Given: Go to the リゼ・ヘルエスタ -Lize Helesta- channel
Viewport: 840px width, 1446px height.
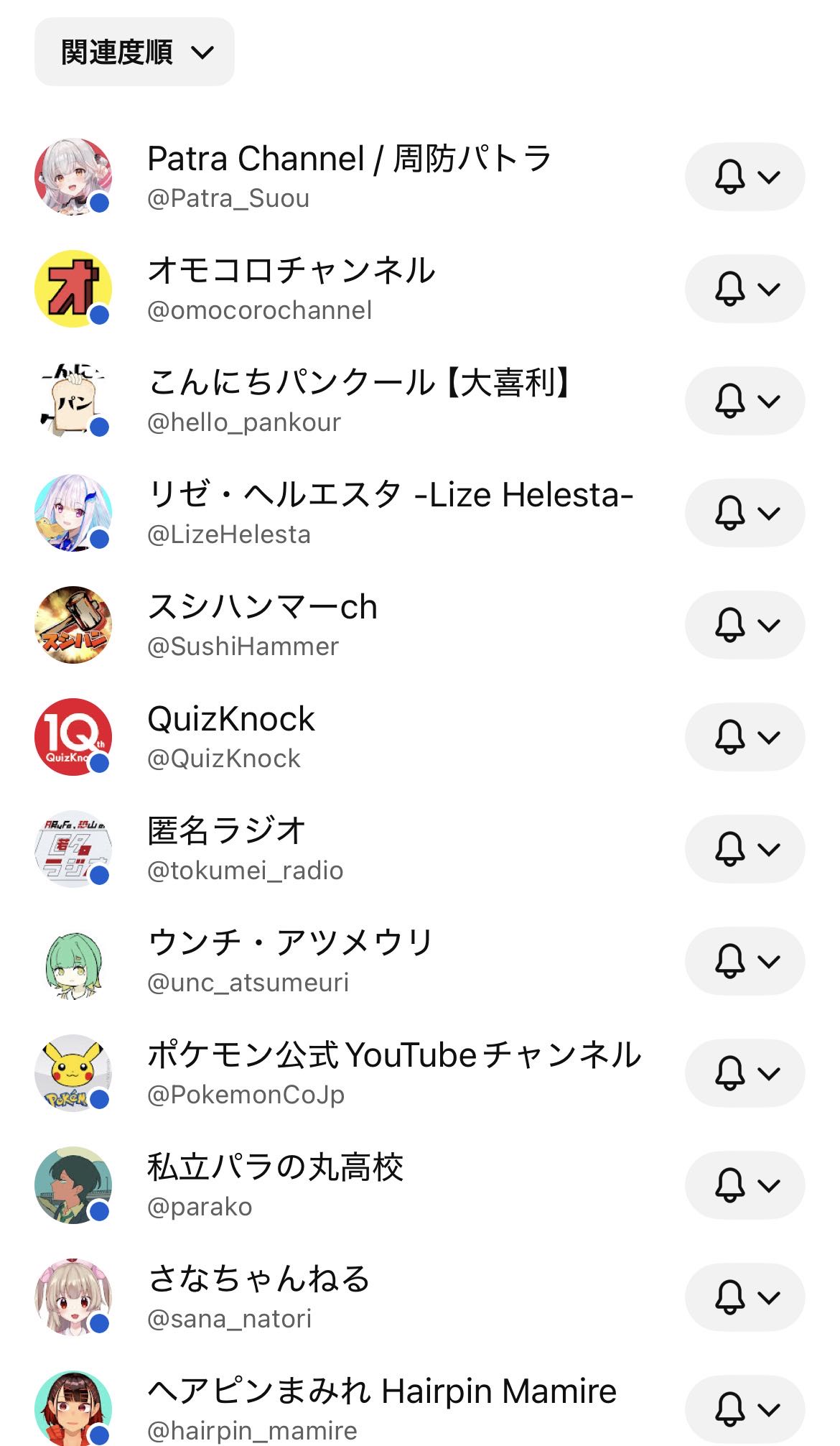Looking at the screenshot, I should pos(390,512).
